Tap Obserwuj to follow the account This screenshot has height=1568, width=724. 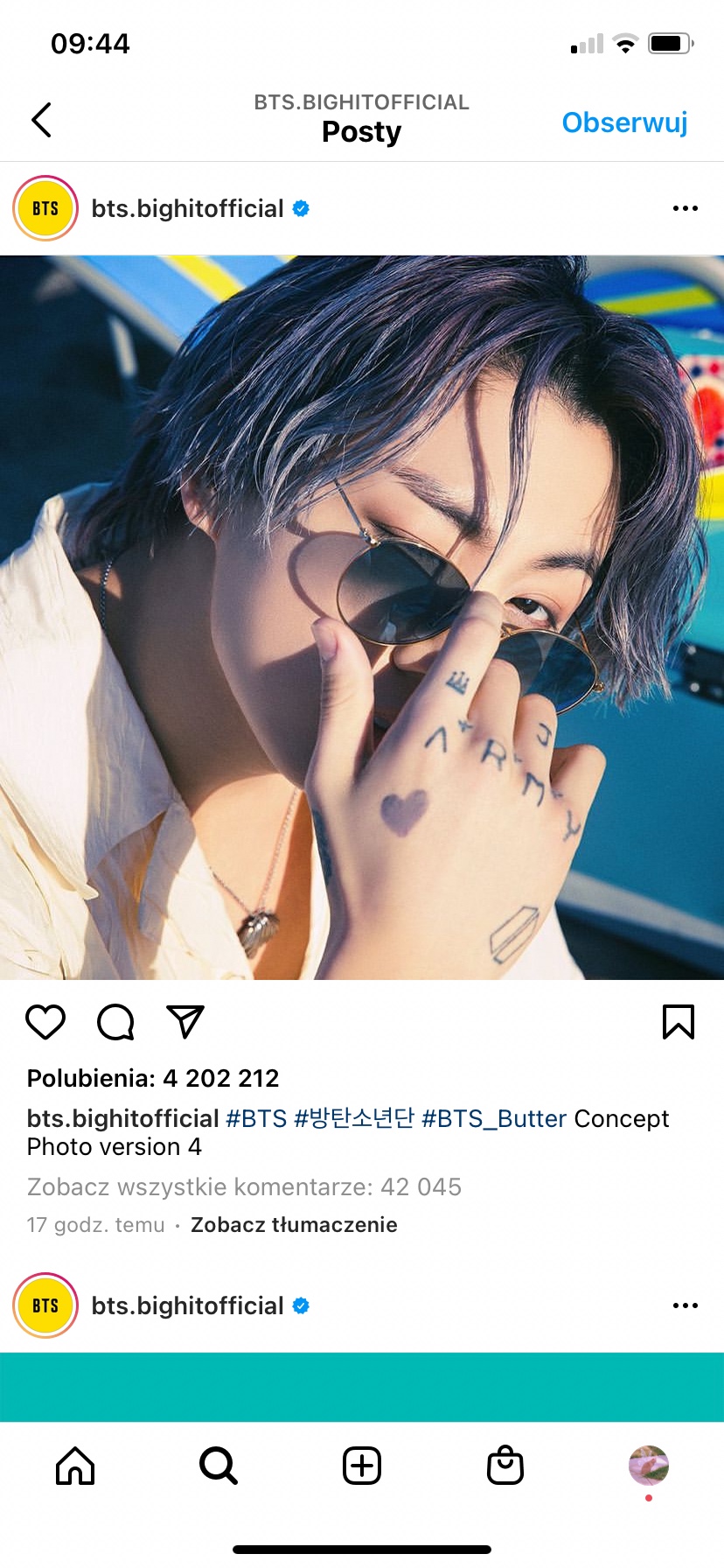[x=624, y=122]
